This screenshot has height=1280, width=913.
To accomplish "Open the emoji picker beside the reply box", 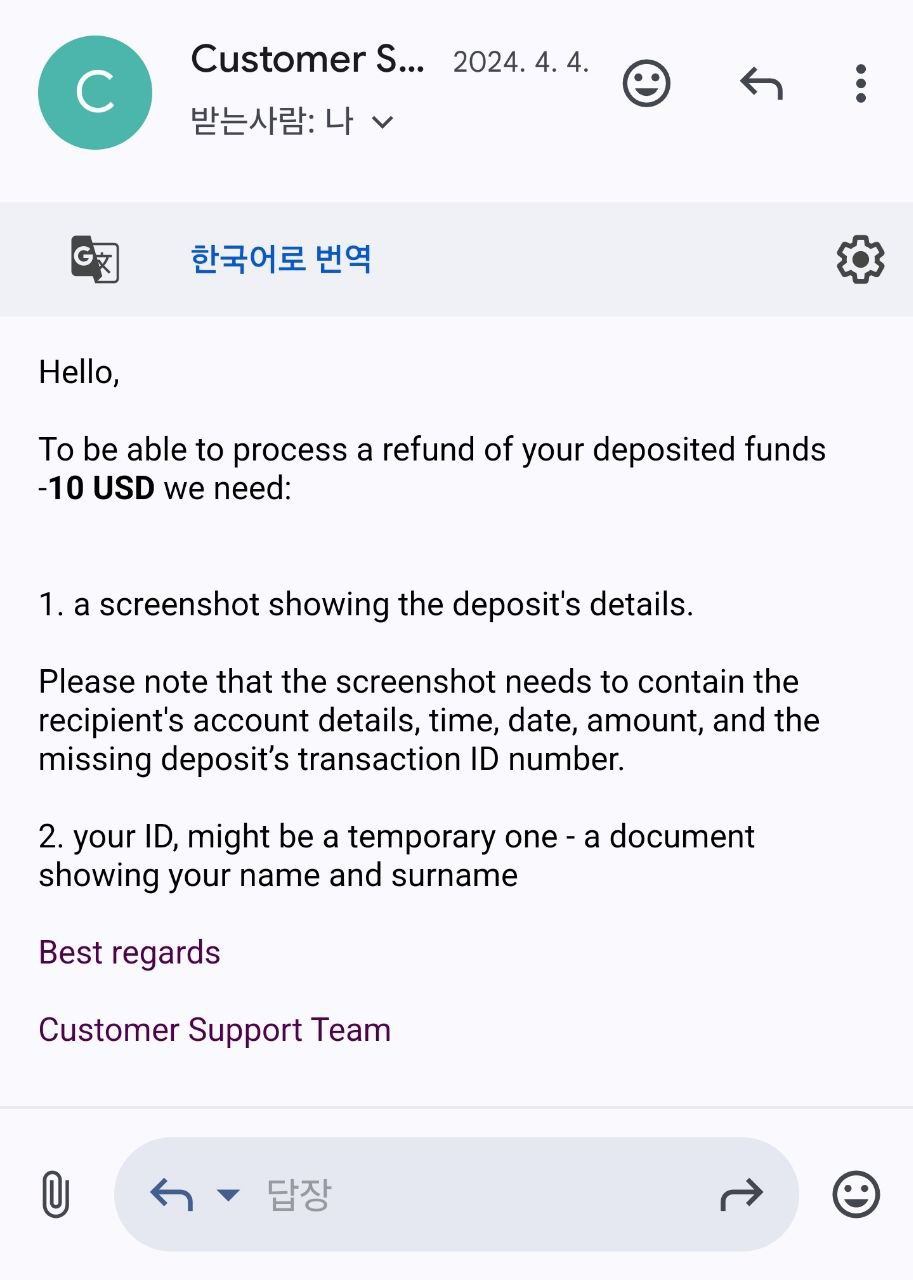I will [x=856, y=1194].
